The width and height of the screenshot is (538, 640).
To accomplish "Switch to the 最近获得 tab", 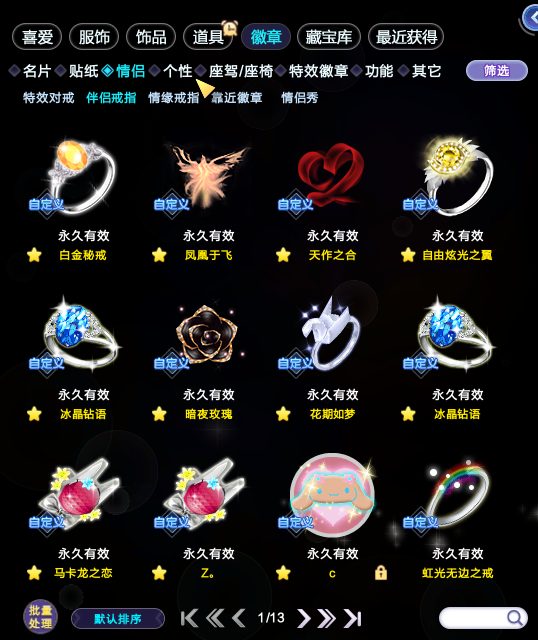I will coord(406,37).
